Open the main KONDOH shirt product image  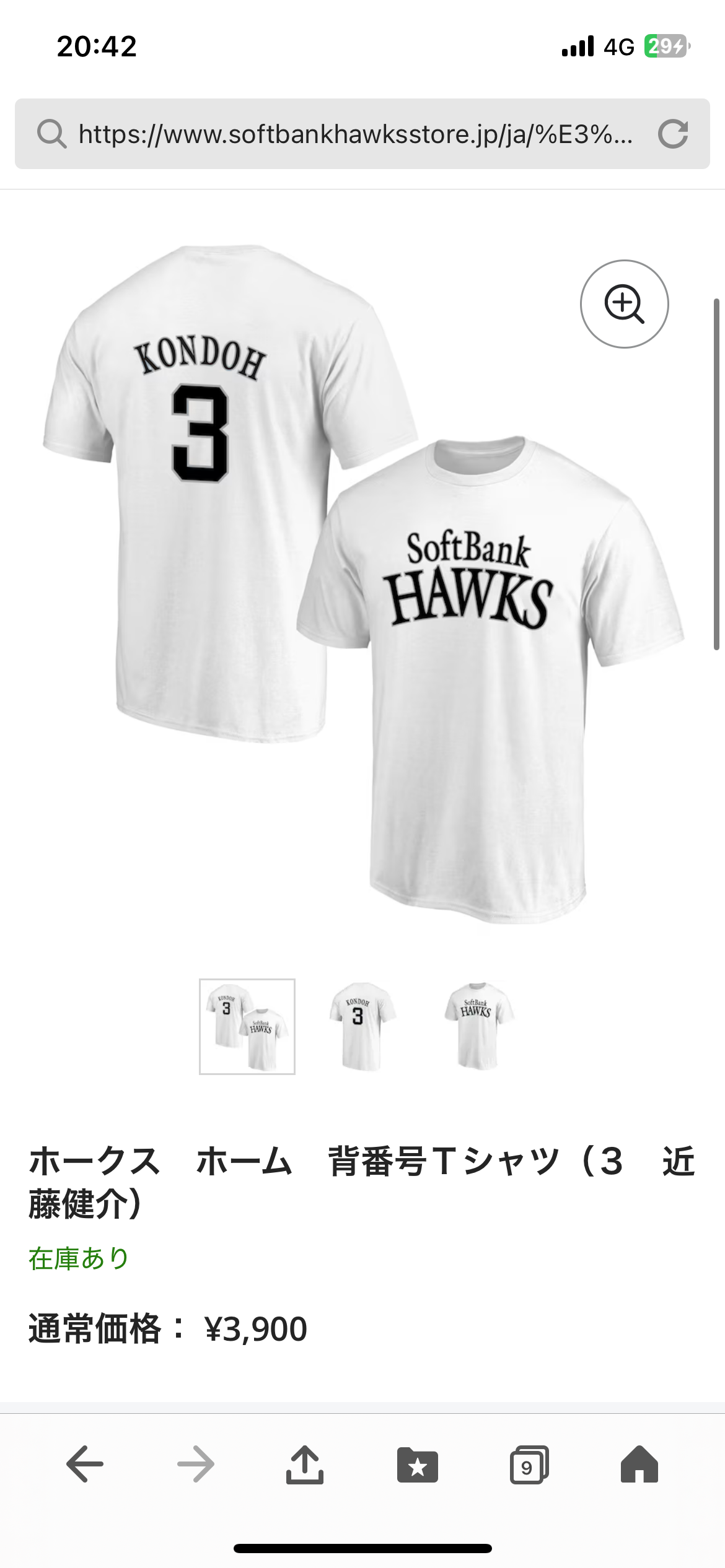point(363,583)
